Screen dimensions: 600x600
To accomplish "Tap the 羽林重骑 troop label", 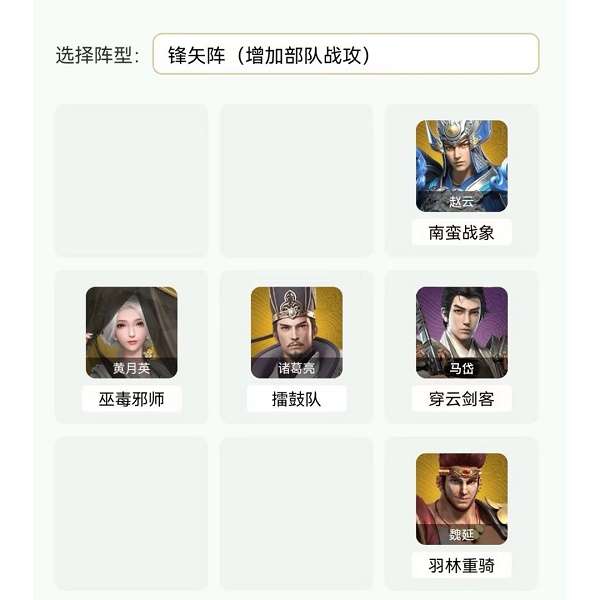I will click(461, 565).
